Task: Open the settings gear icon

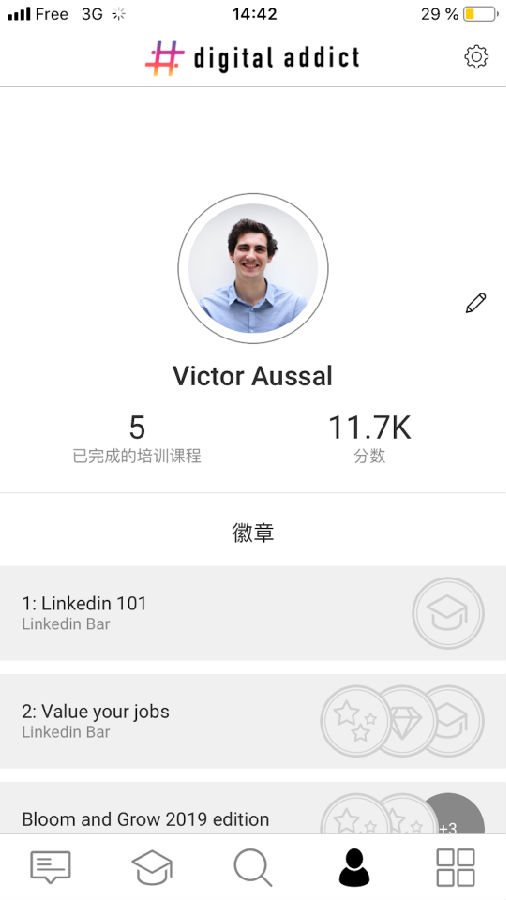Action: pyautogui.click(x=476, y=57)
